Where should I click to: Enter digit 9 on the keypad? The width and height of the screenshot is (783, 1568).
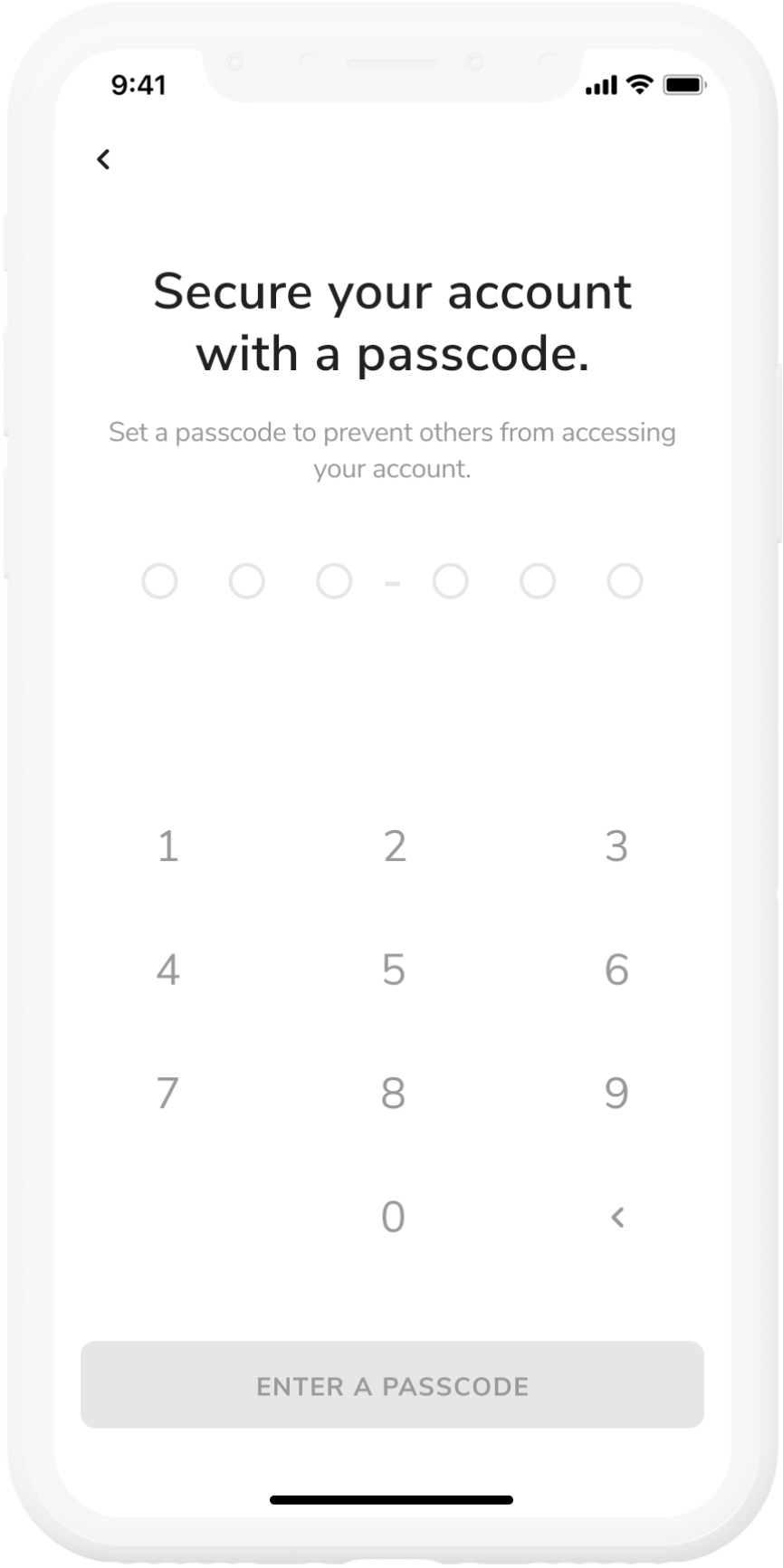pos(616,1094)
